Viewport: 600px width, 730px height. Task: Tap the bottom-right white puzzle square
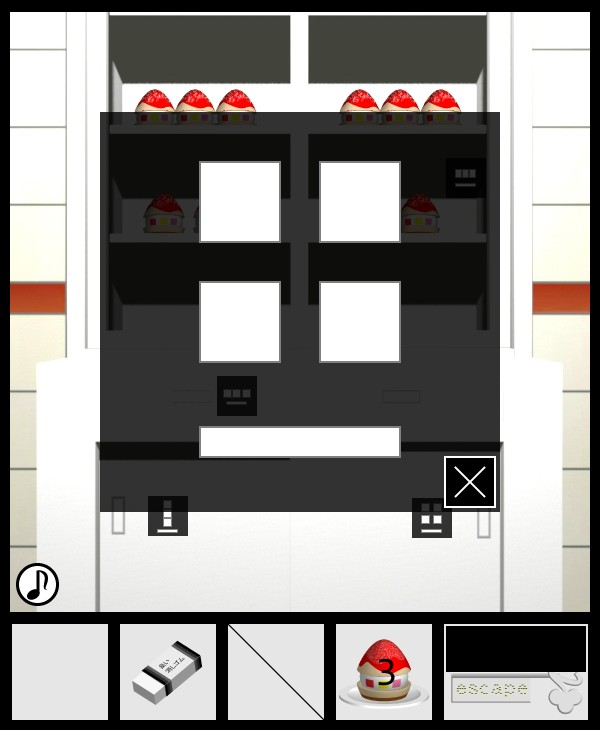[x=360, y=322]
